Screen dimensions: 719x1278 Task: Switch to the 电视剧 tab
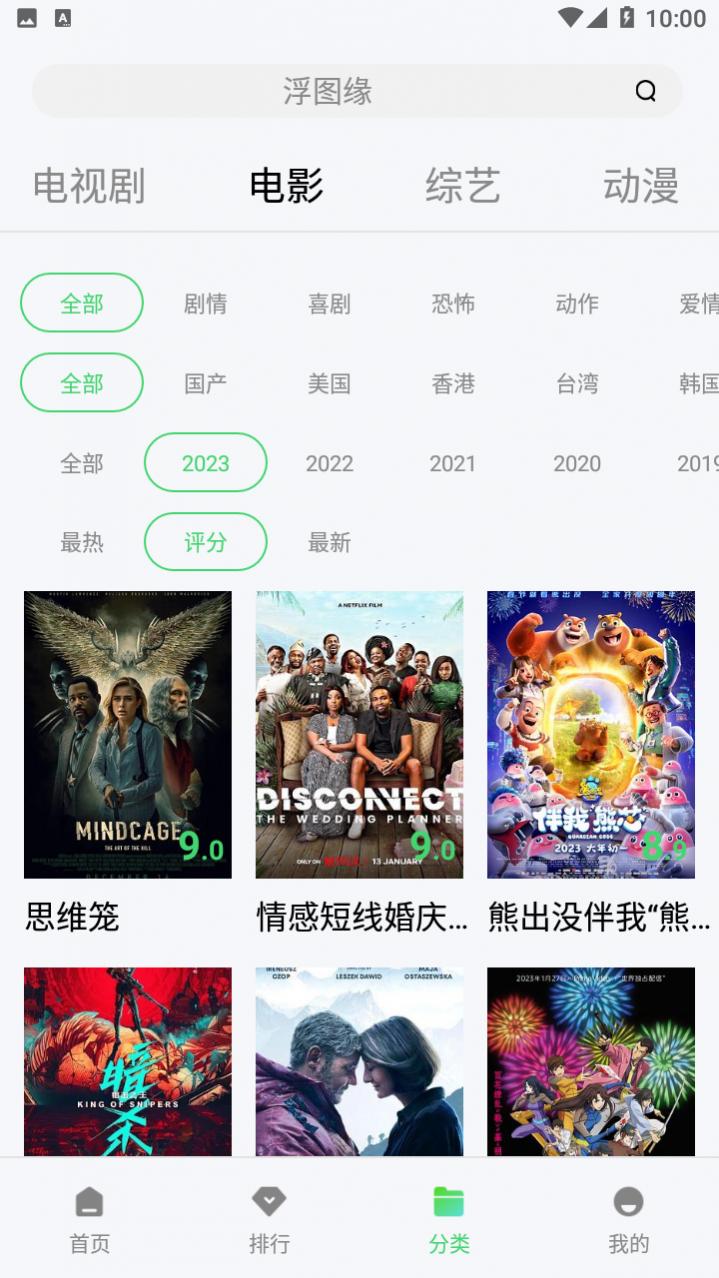coord(89,186)
